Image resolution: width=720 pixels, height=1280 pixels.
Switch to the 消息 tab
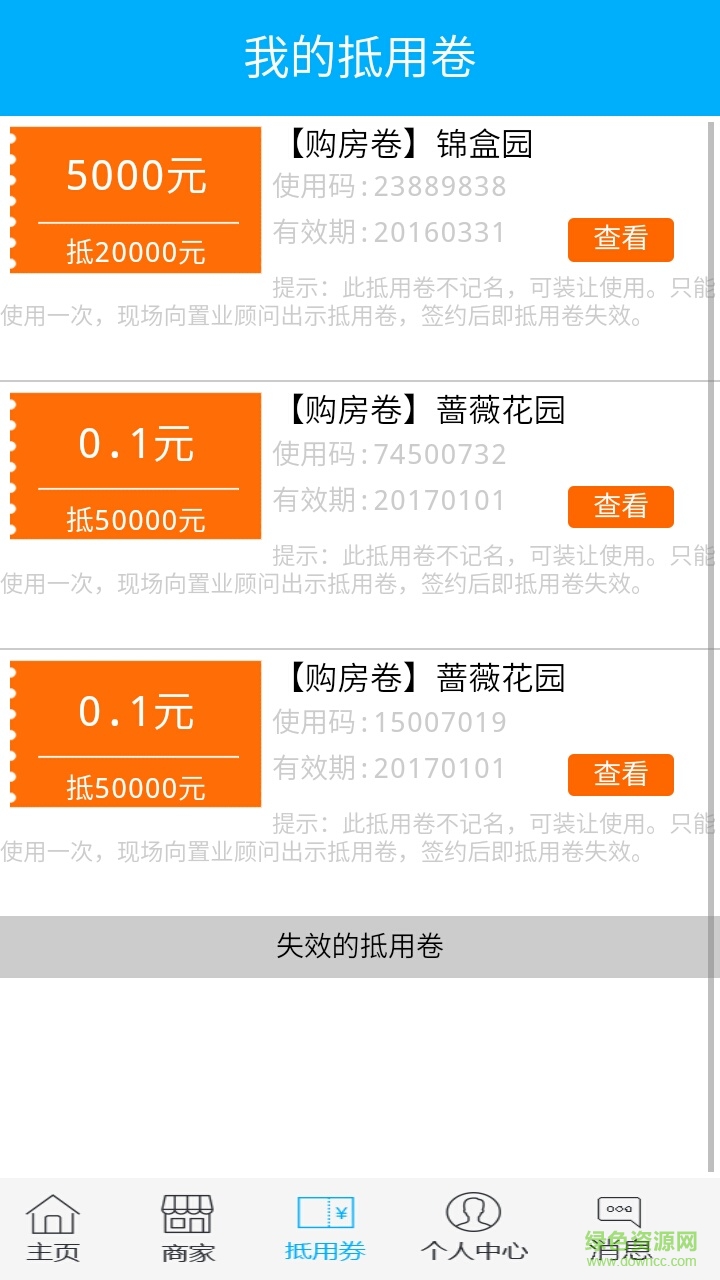[x=619, y=1228]
